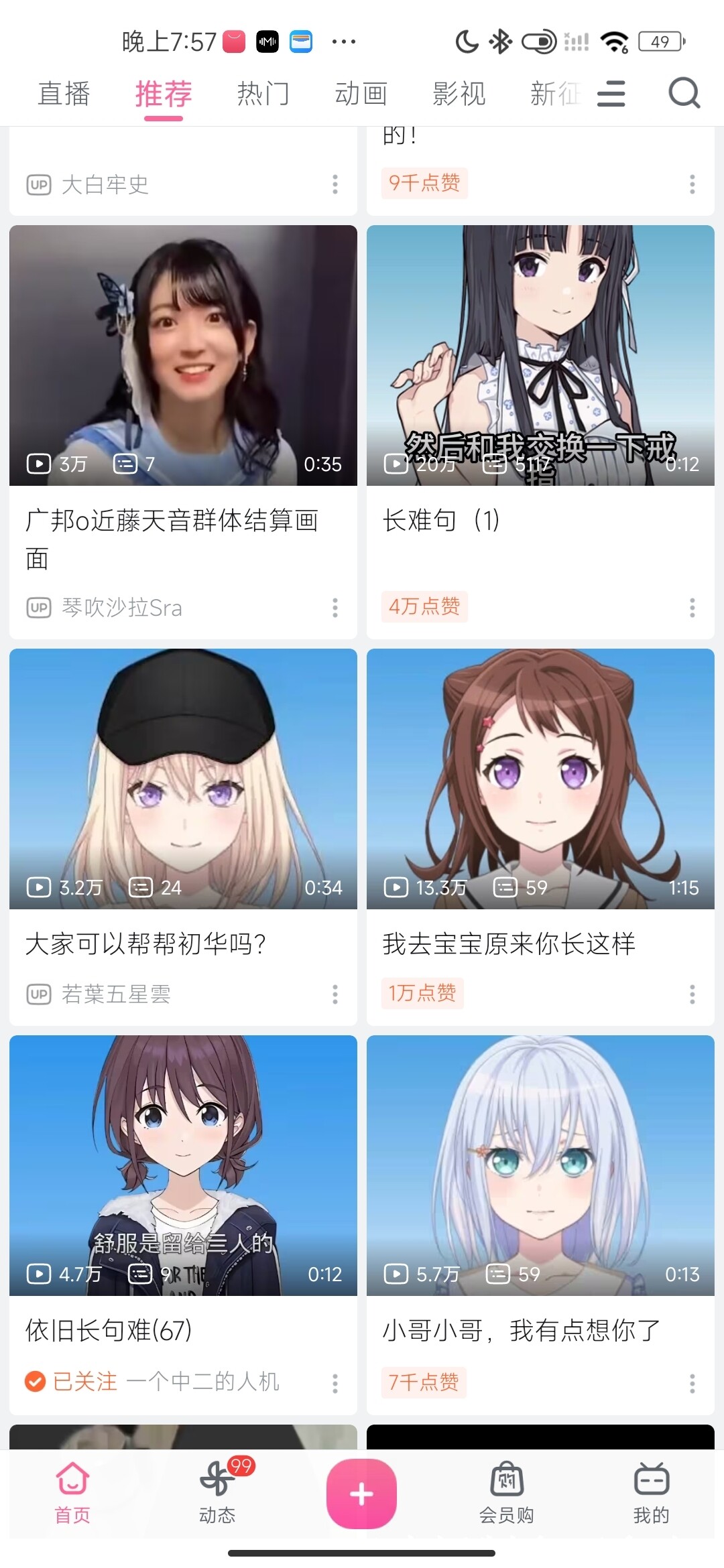Open video 广邦o近藤天音群体结算画面

tap(183, 355)
